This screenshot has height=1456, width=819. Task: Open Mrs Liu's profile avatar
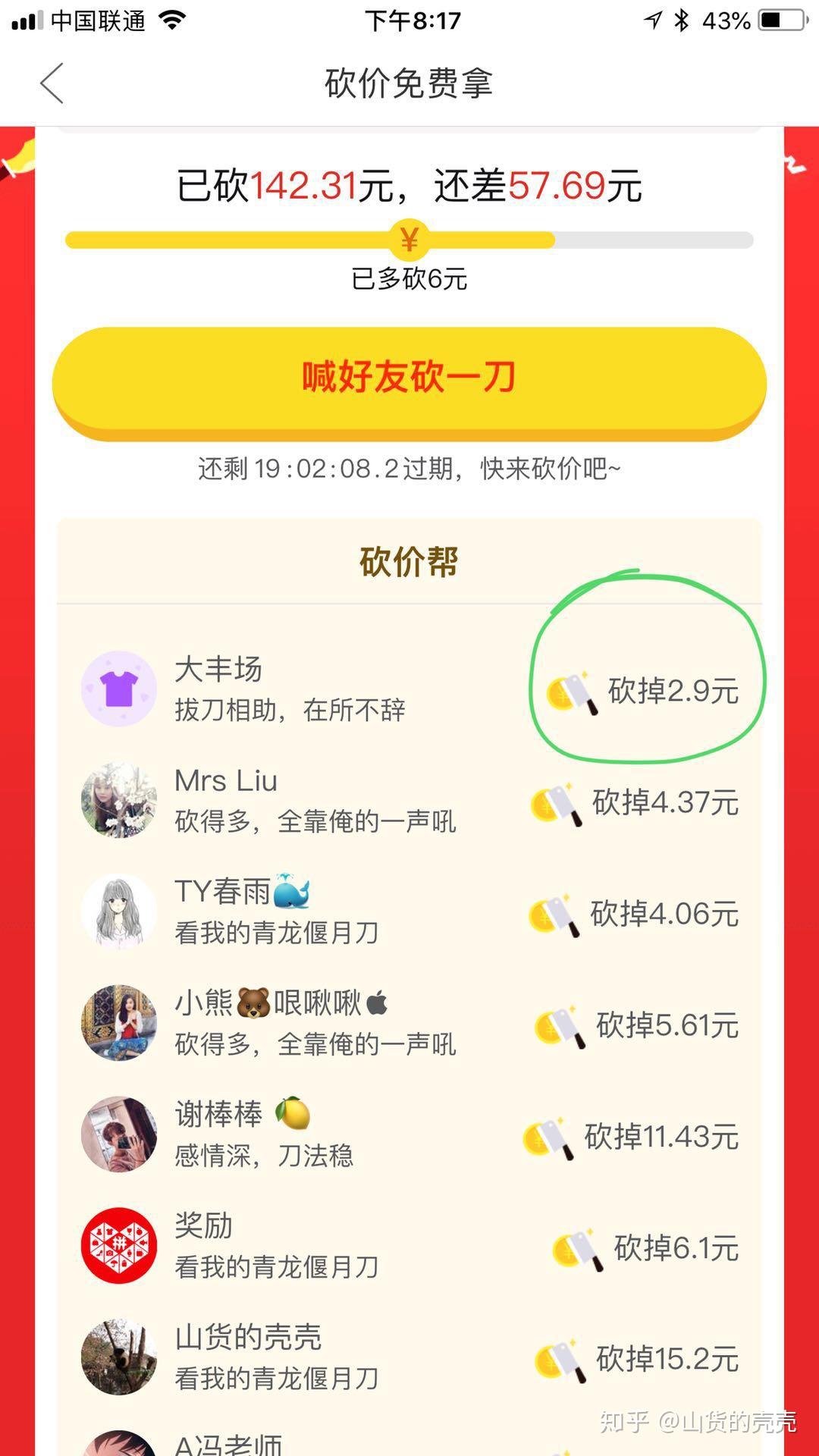point(118,800)
